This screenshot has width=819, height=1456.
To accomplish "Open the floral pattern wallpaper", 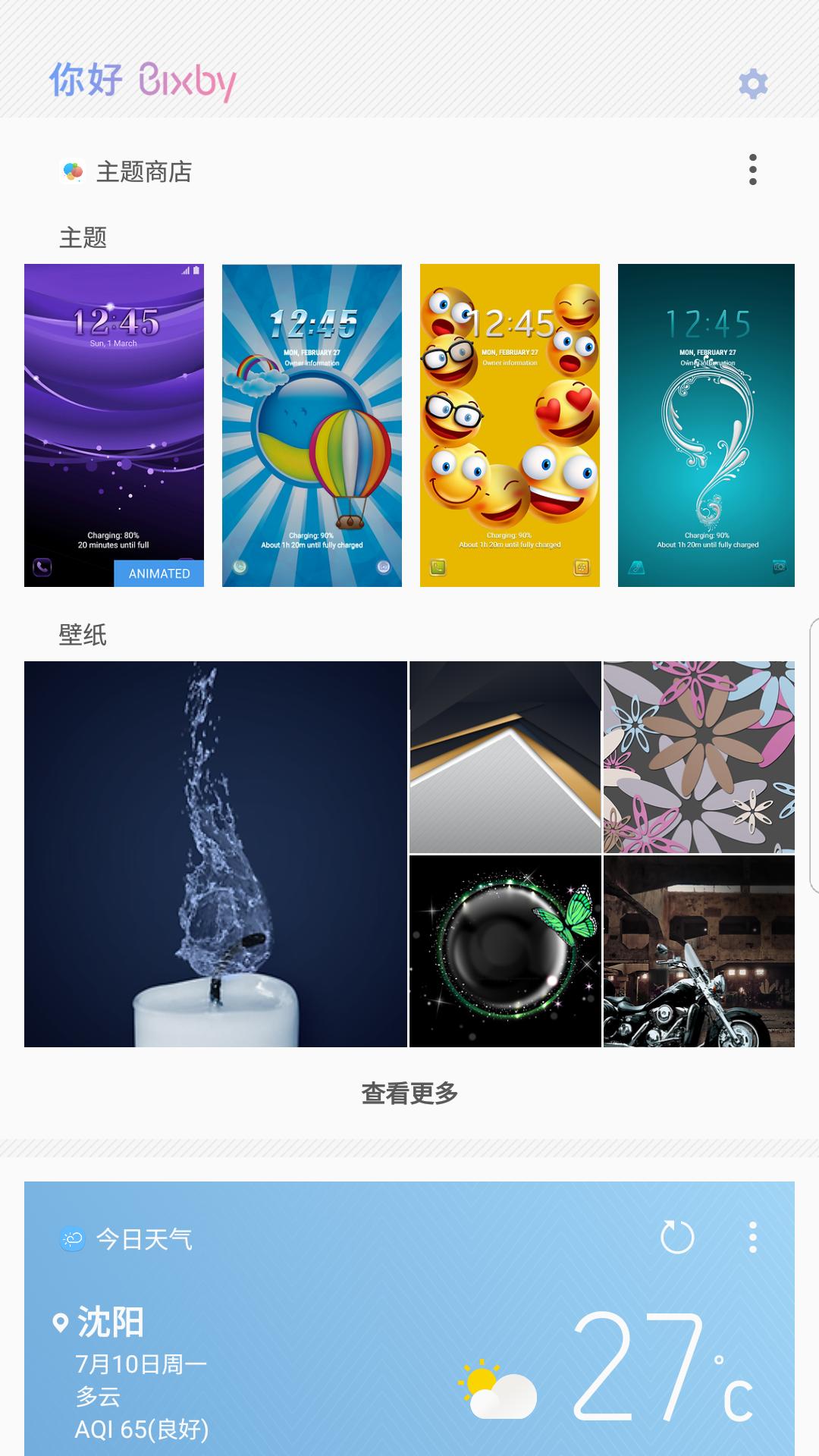I will [x=699, y=757].
